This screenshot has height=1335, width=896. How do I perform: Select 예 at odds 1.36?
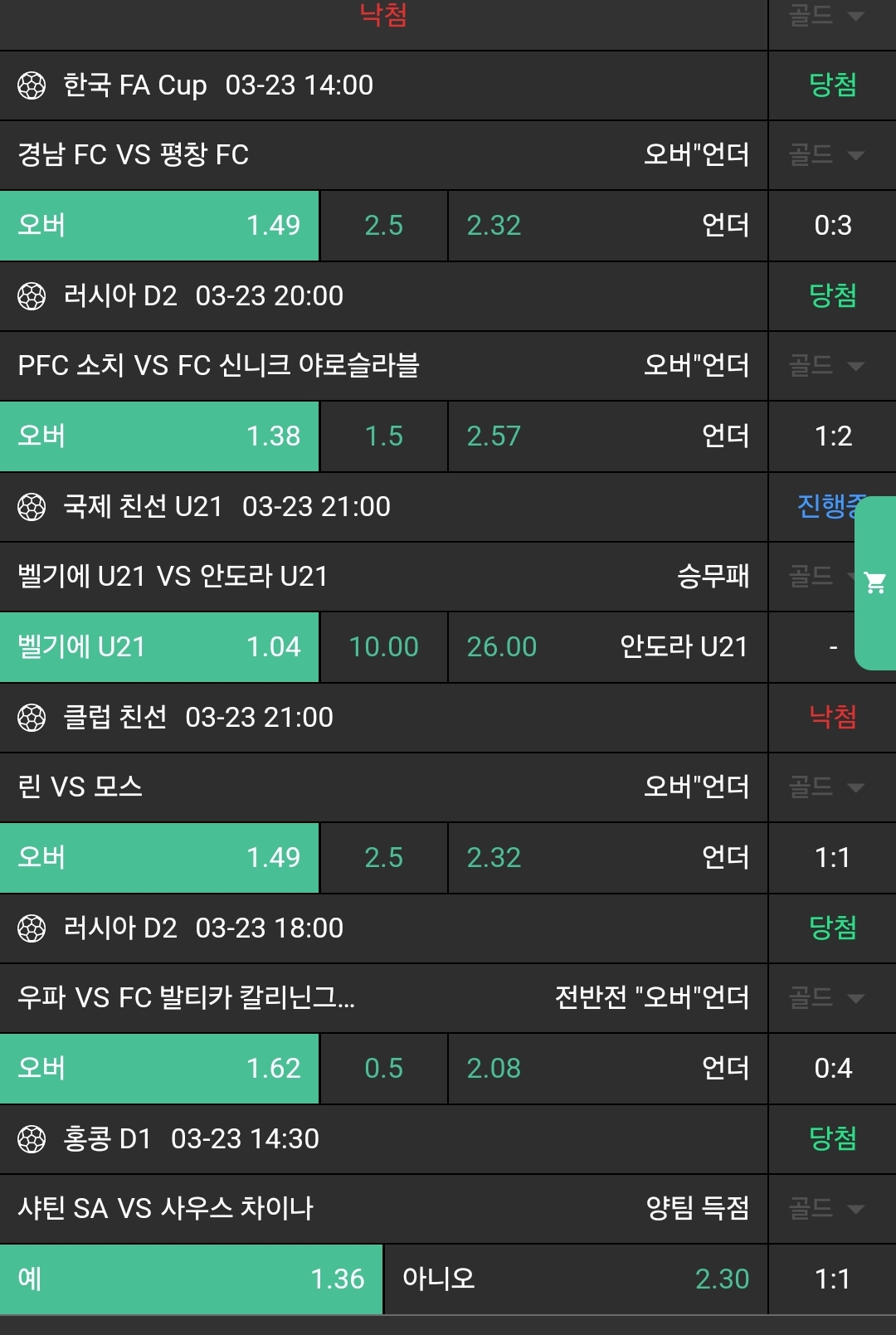(191, 1279)
